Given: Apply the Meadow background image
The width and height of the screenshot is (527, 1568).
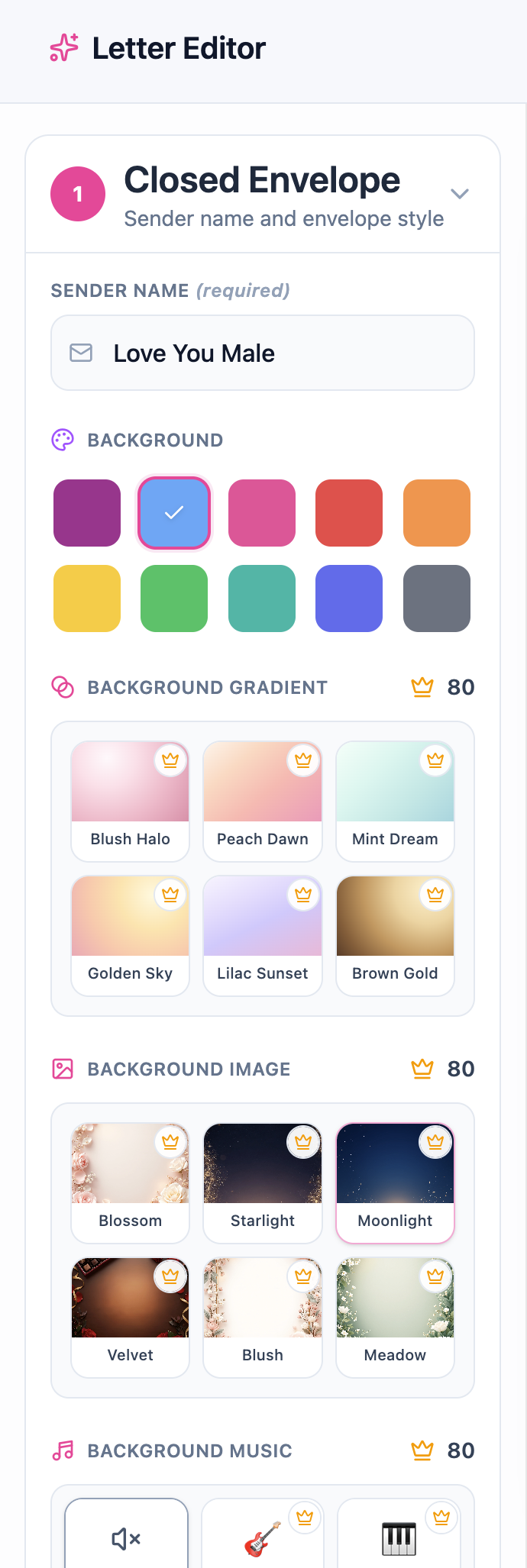Looking at the screenshot, I should tap(395, 1317).
